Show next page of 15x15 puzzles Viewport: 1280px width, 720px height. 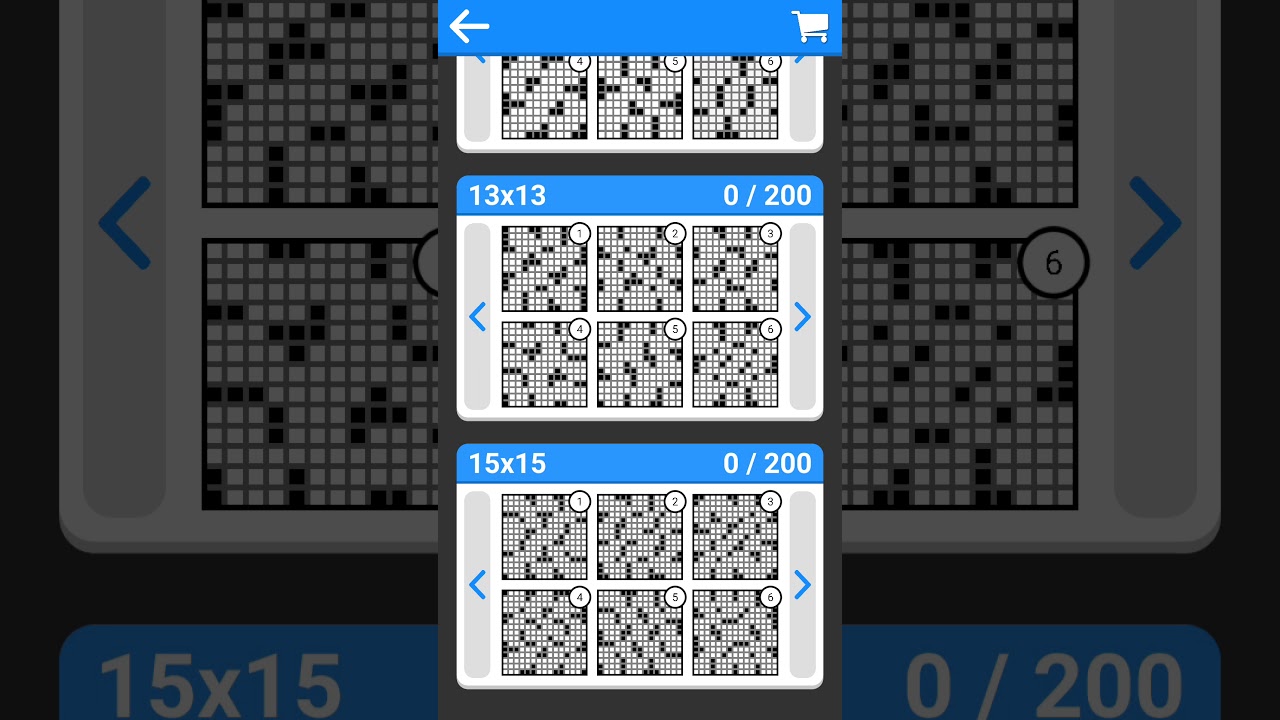(x=802, y=585)
